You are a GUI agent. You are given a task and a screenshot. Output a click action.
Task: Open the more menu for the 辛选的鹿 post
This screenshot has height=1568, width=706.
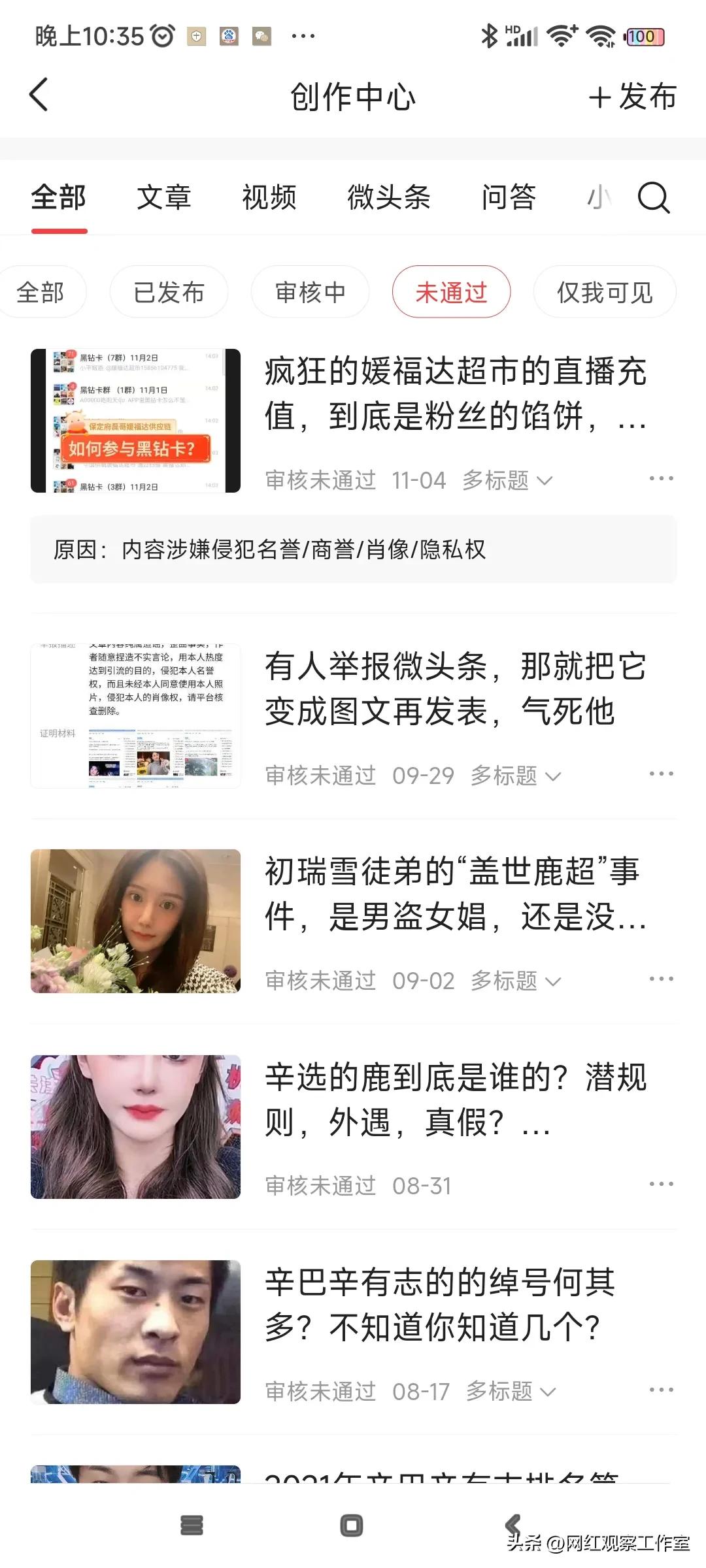662,1183
